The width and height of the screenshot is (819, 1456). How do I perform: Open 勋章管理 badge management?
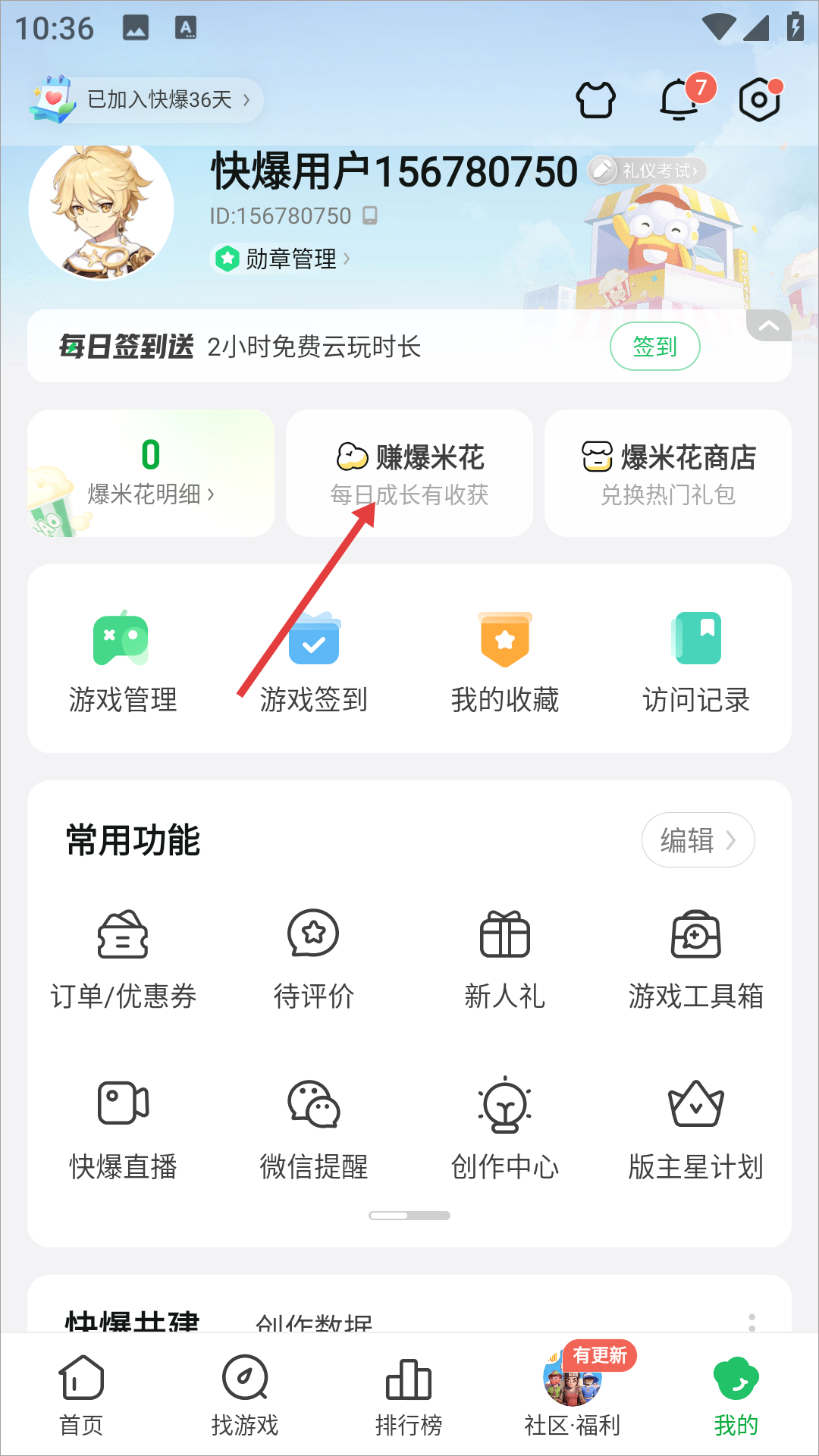282,259
